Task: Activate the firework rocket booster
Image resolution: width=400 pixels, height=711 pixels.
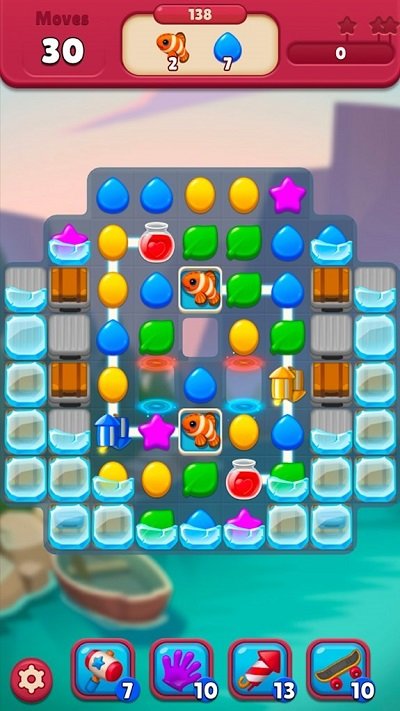Action: coord(260,670)
